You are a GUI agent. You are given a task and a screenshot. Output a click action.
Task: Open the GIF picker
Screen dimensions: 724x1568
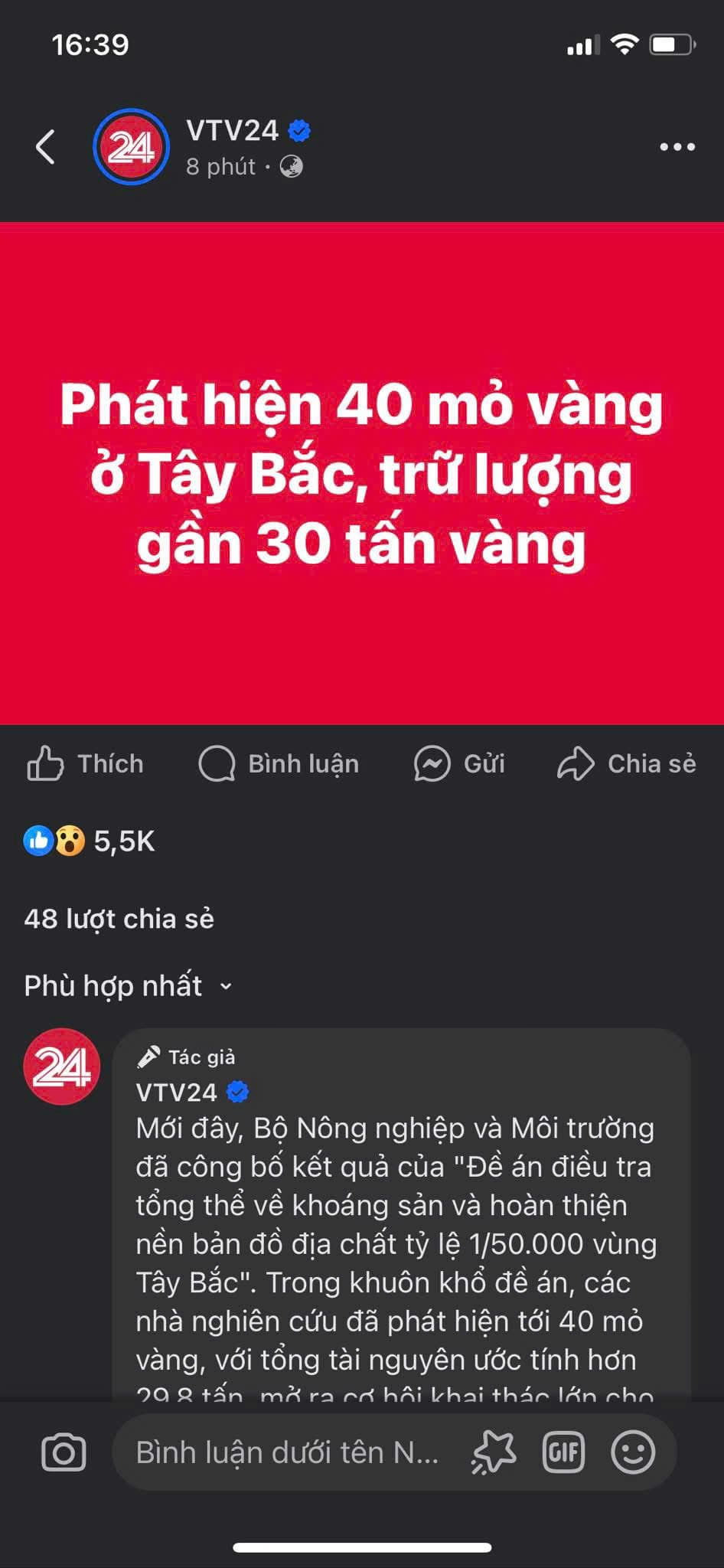[563, 1452]
